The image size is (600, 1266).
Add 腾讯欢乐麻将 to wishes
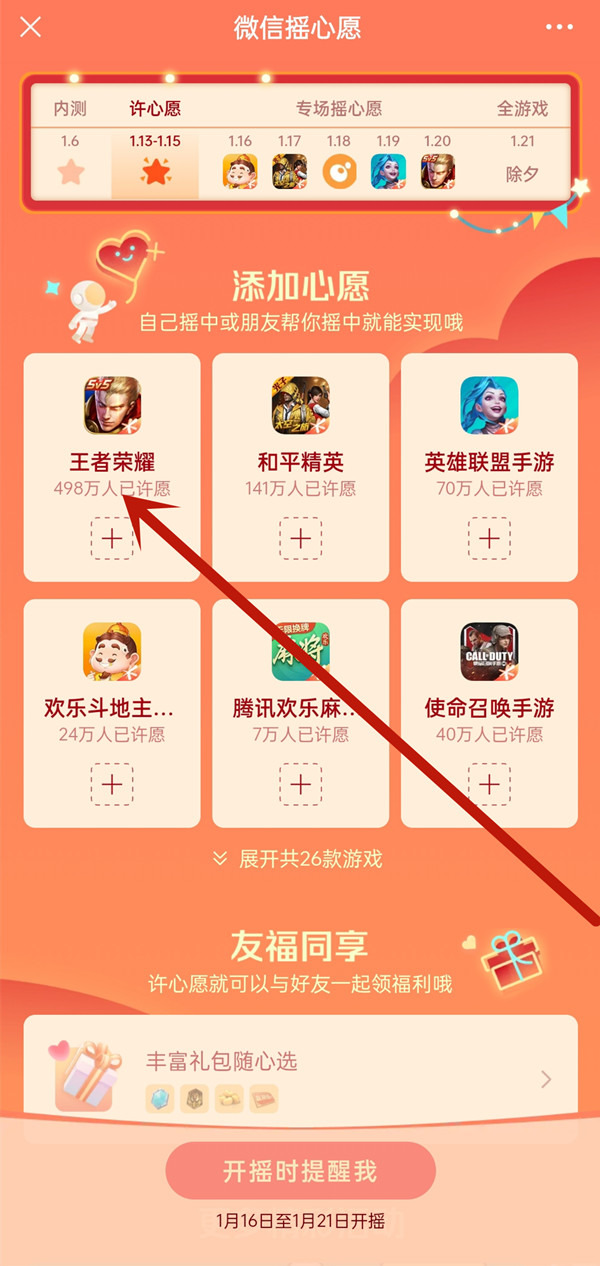300,784
